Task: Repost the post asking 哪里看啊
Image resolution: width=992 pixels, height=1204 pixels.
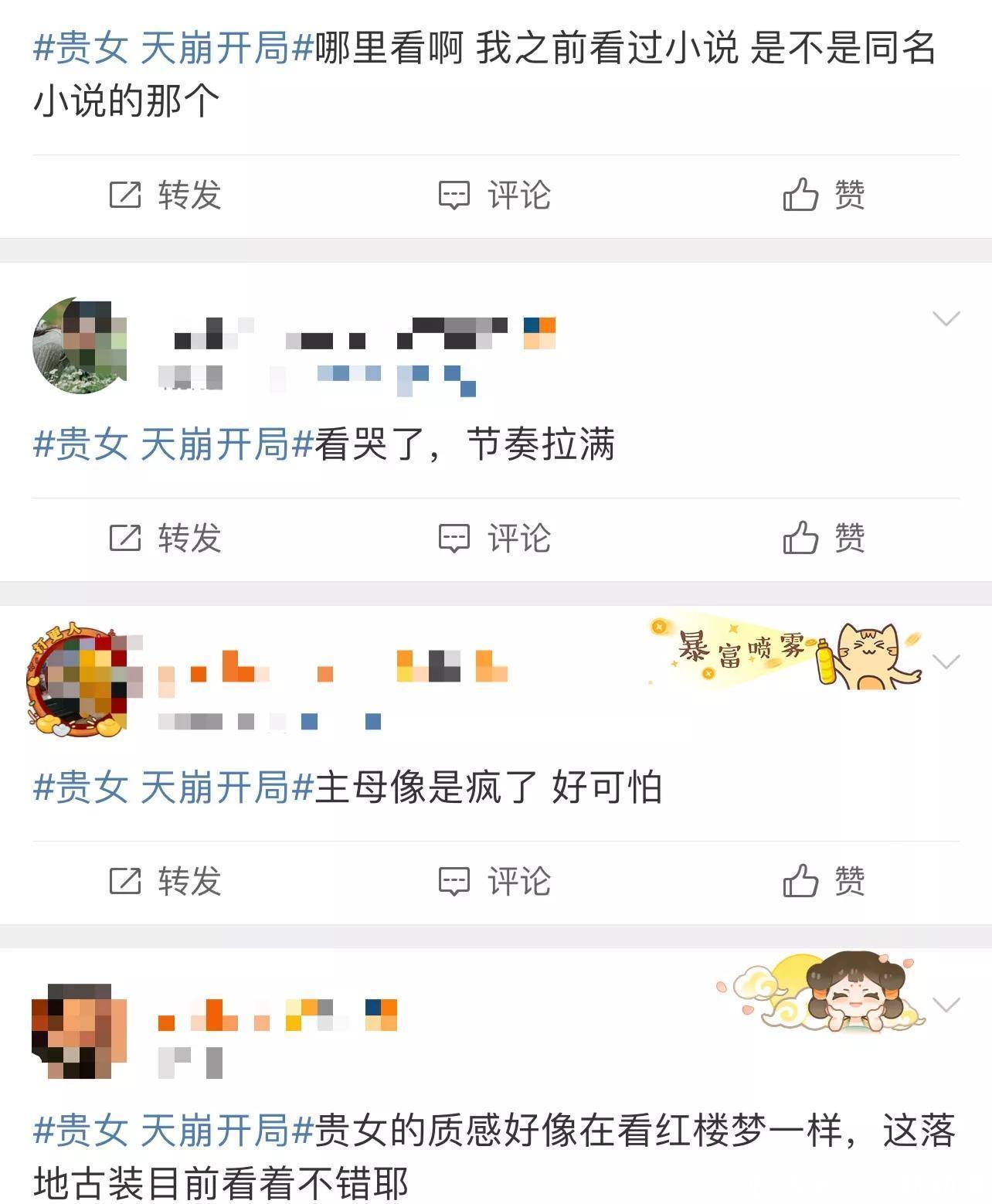Action: [165, 195]
